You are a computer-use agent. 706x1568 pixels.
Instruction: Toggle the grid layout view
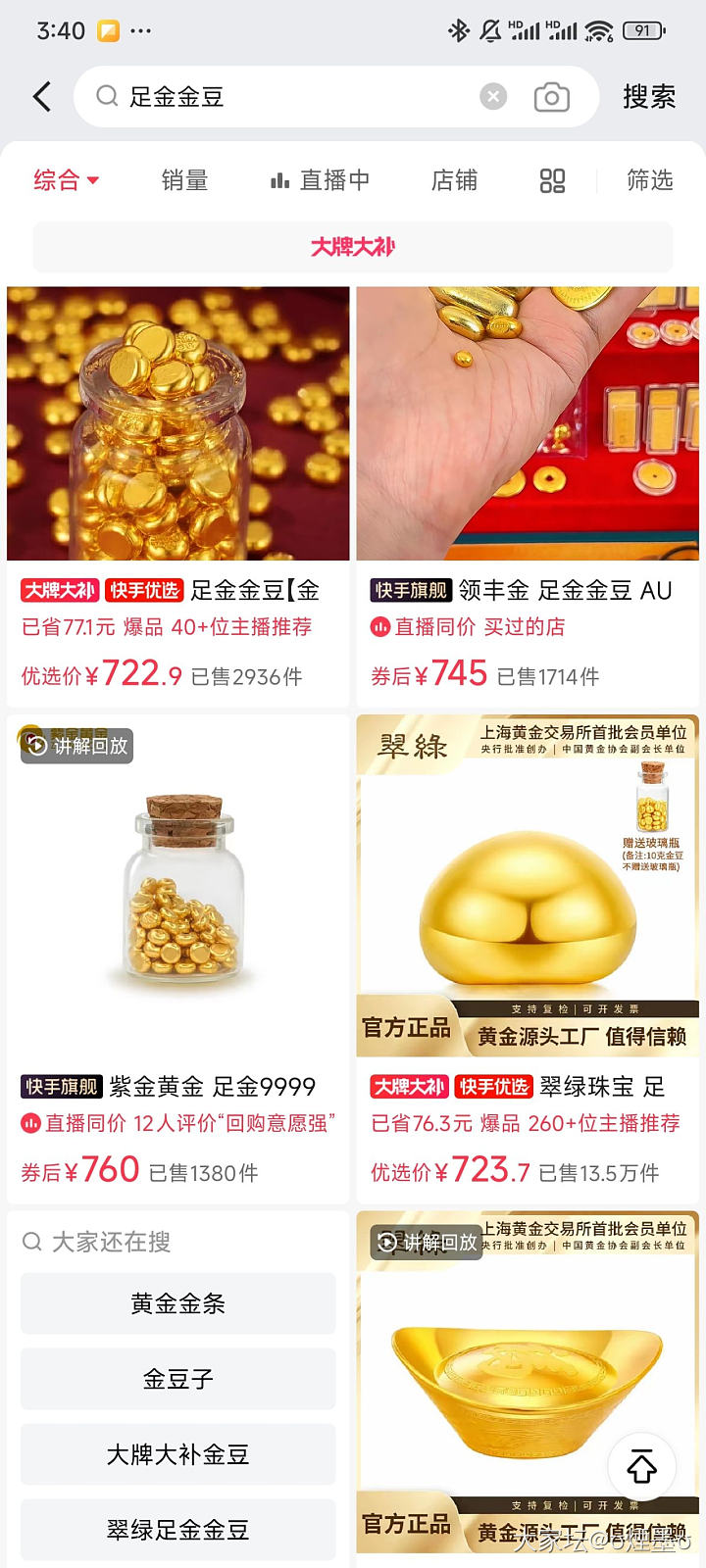(x=552, y=180)
